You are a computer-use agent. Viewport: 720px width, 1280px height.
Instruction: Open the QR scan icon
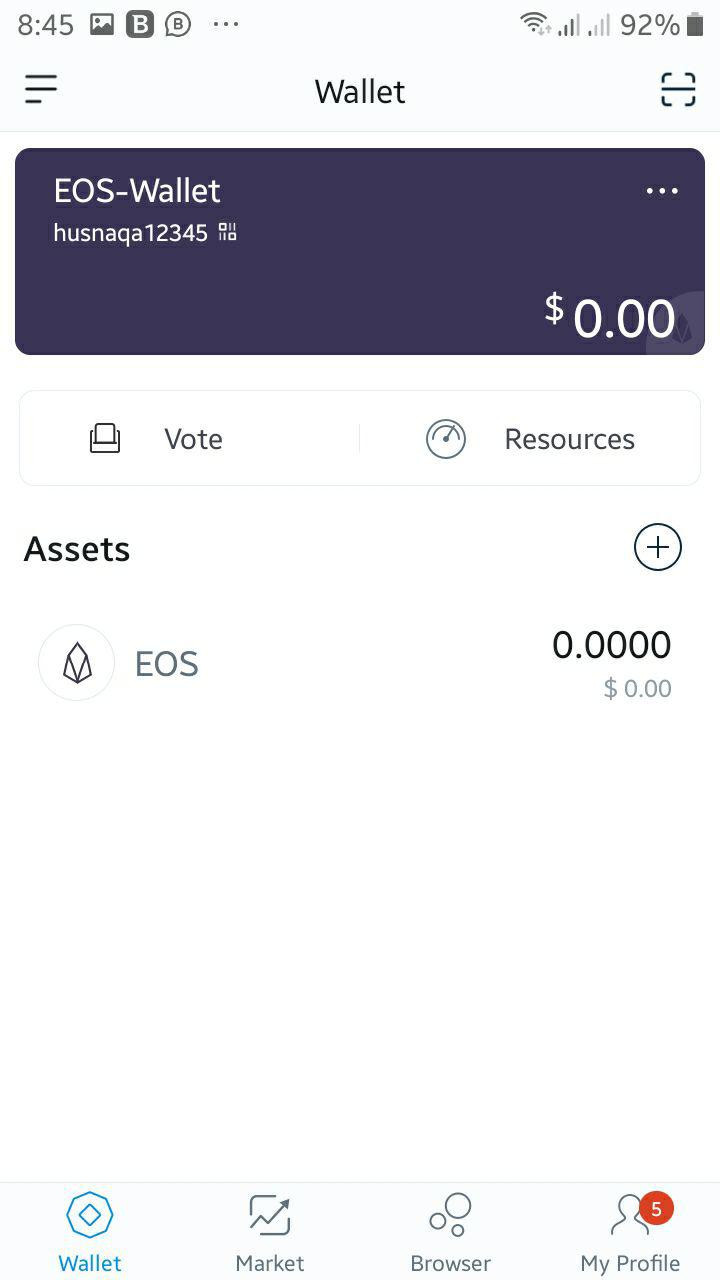point(678,90)
